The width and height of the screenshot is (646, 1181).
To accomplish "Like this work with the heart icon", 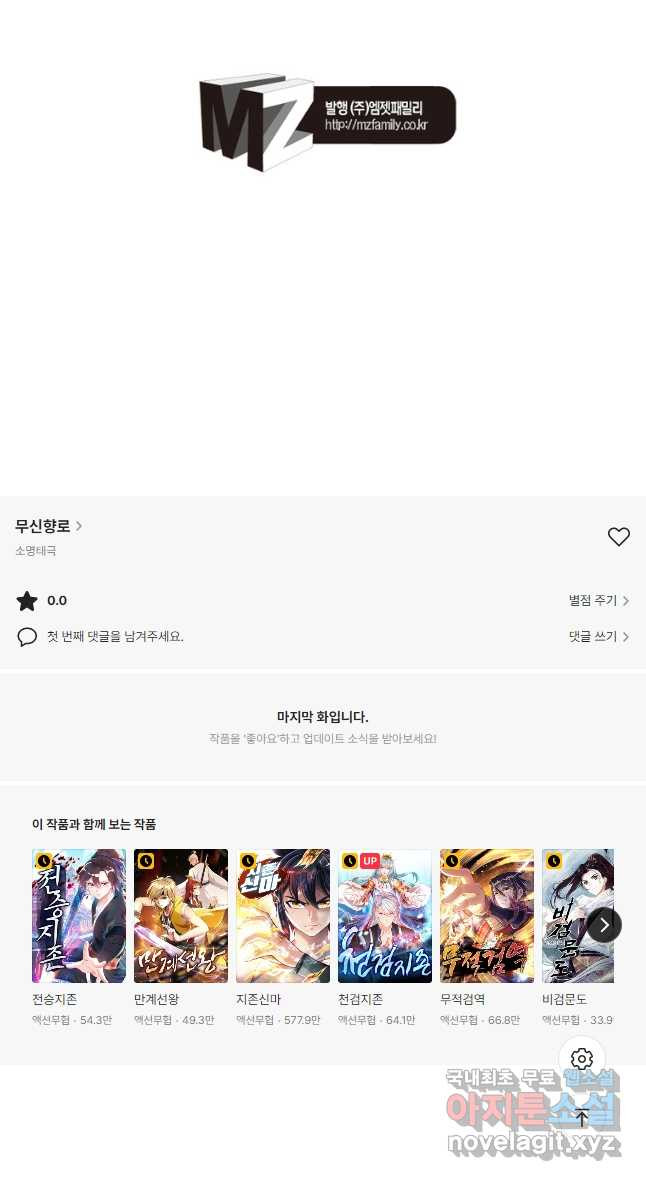I will coord(618,537).
